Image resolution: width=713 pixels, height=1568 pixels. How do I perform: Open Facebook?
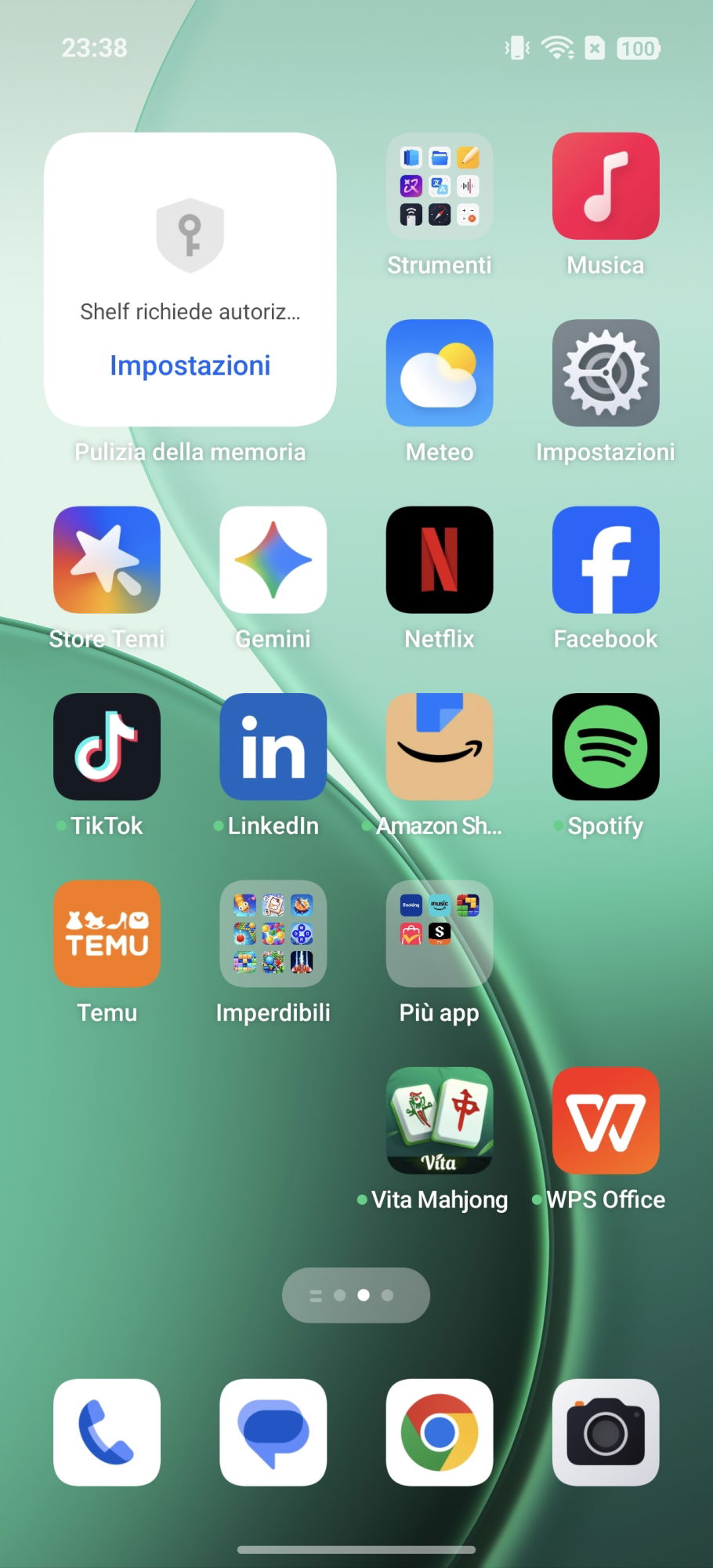(x=605, y=560)
